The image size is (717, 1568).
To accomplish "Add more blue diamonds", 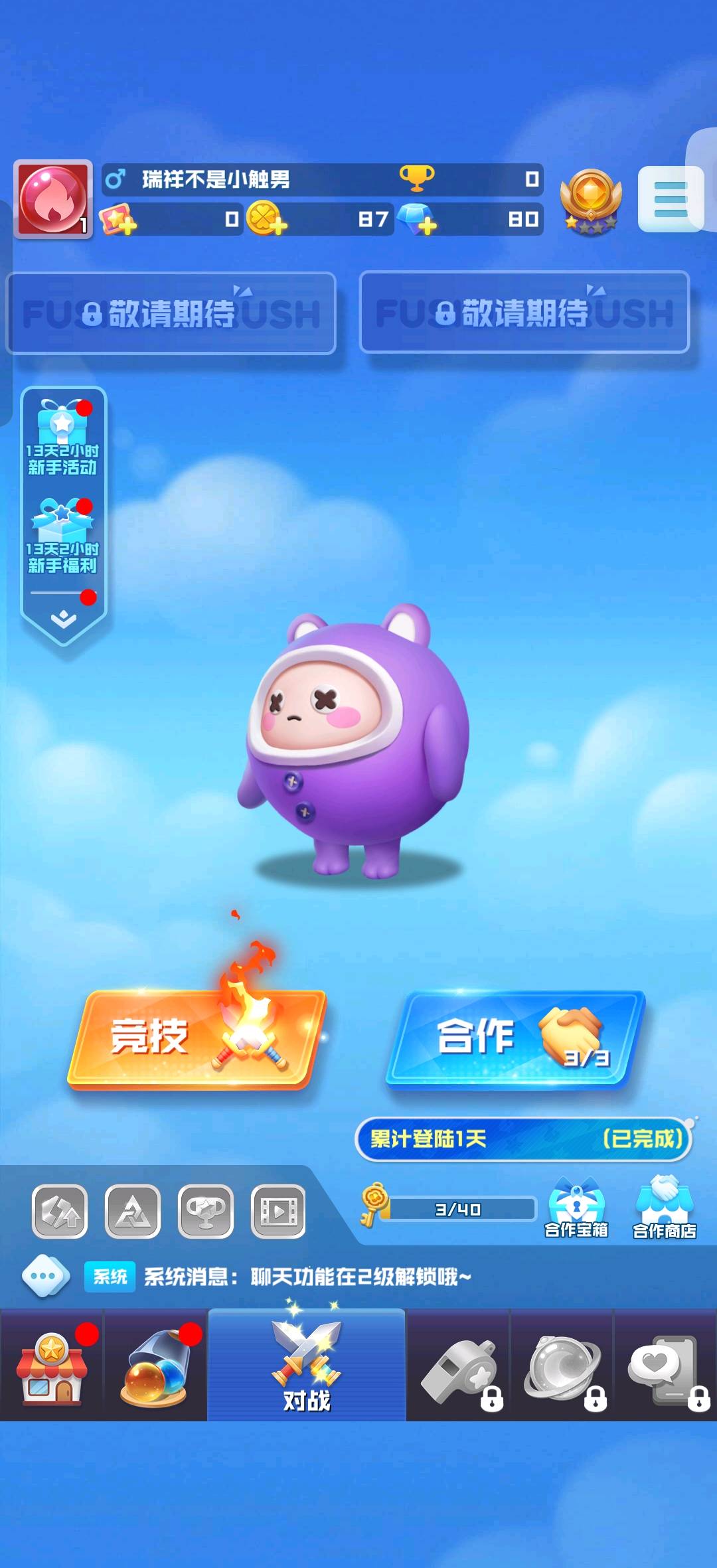I will [x=418, y=219].
